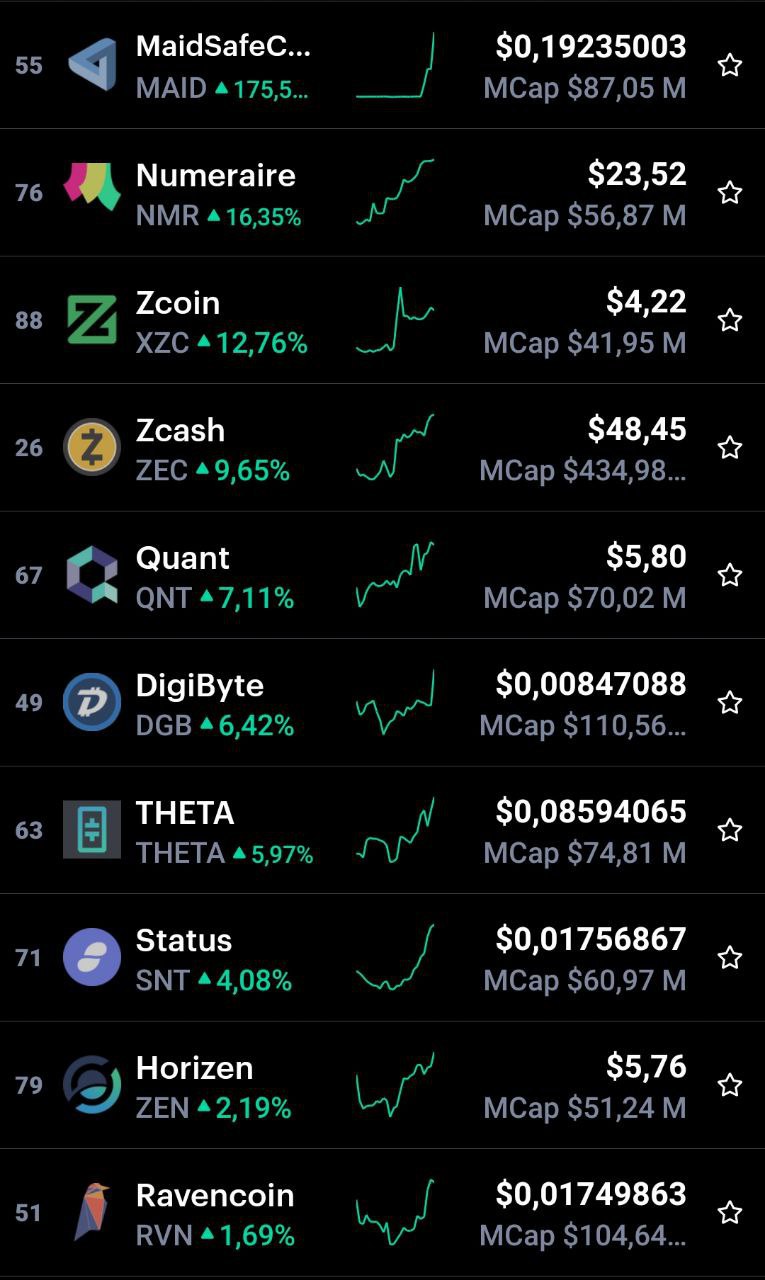The height and width of the screenshot is (1280, 765).
Task: View the Zcoin XZC row
Action: [382, 320]
